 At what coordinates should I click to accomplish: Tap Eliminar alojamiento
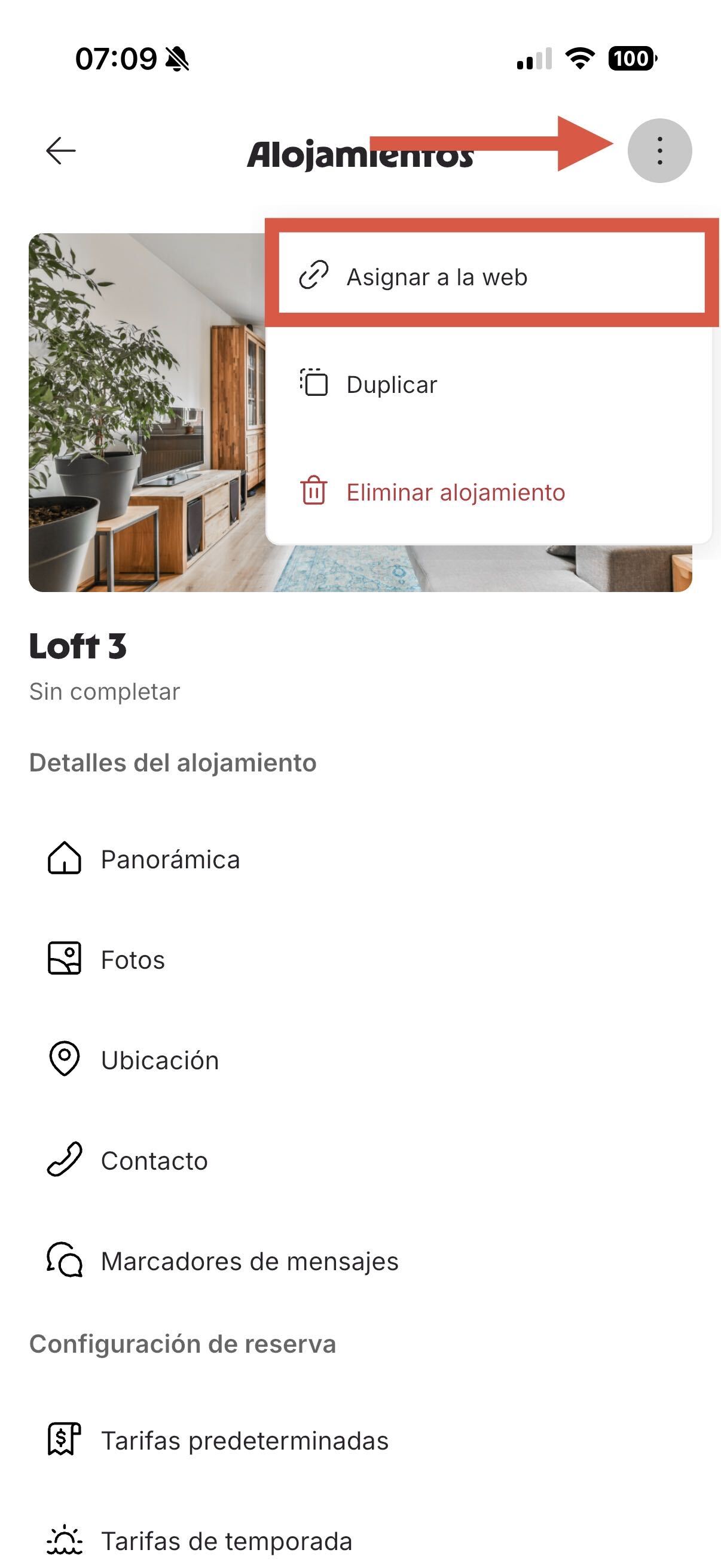[488, 492]
